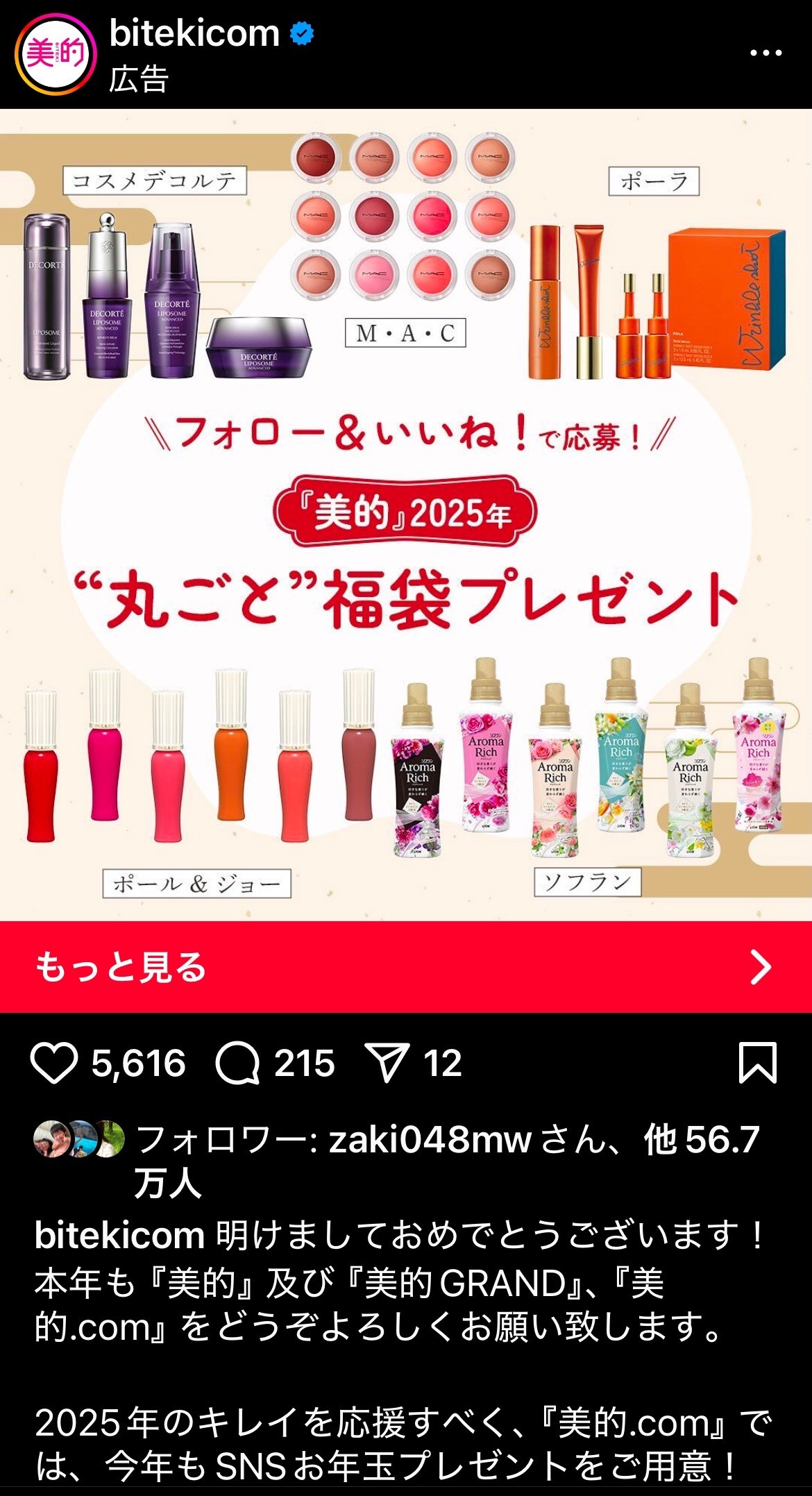Share this post via send icon
The image size is (812, 1496).
pos(387,1063)
